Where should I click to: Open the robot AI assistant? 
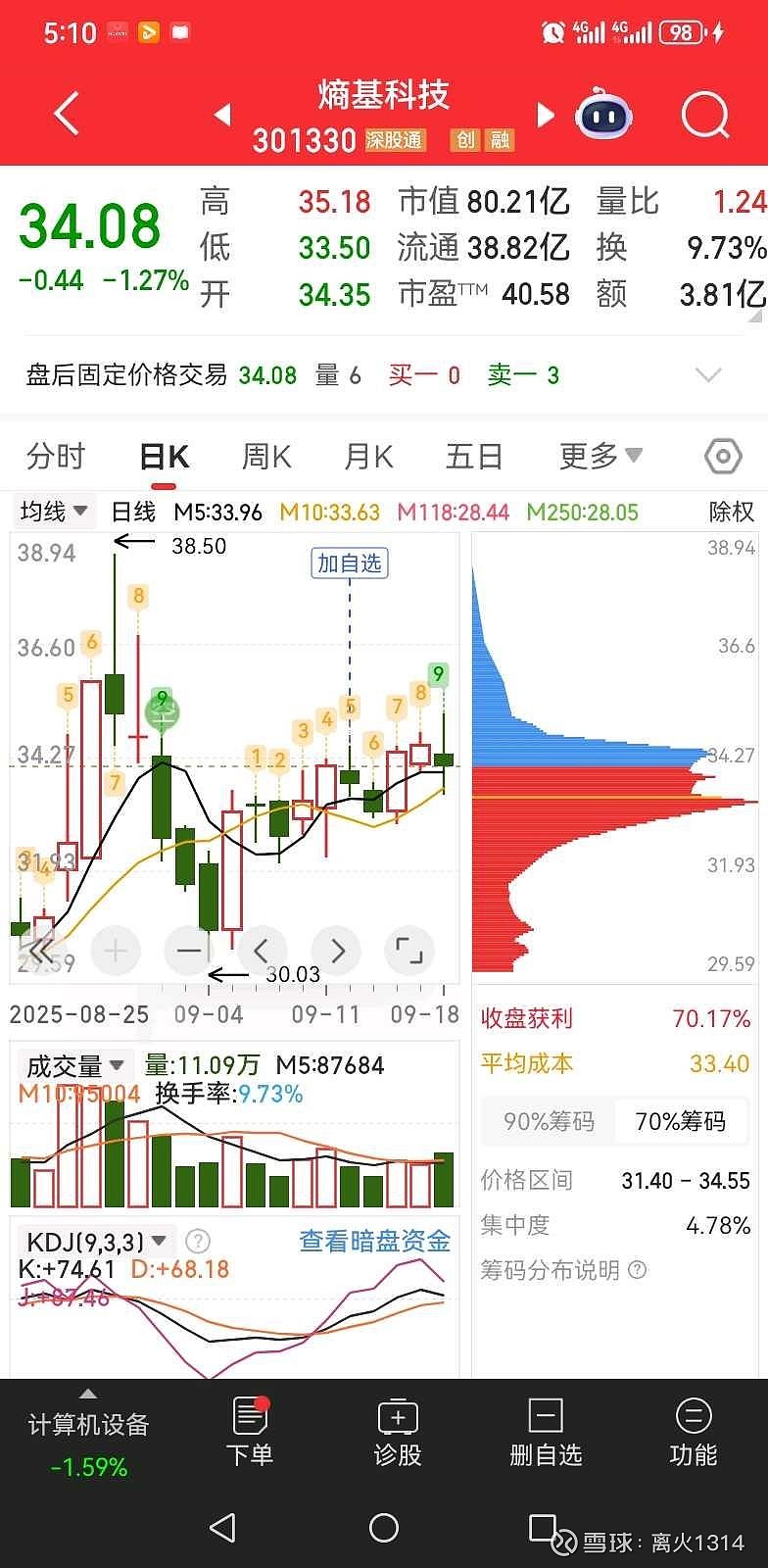pyautogui.click(x=603, y=116)
